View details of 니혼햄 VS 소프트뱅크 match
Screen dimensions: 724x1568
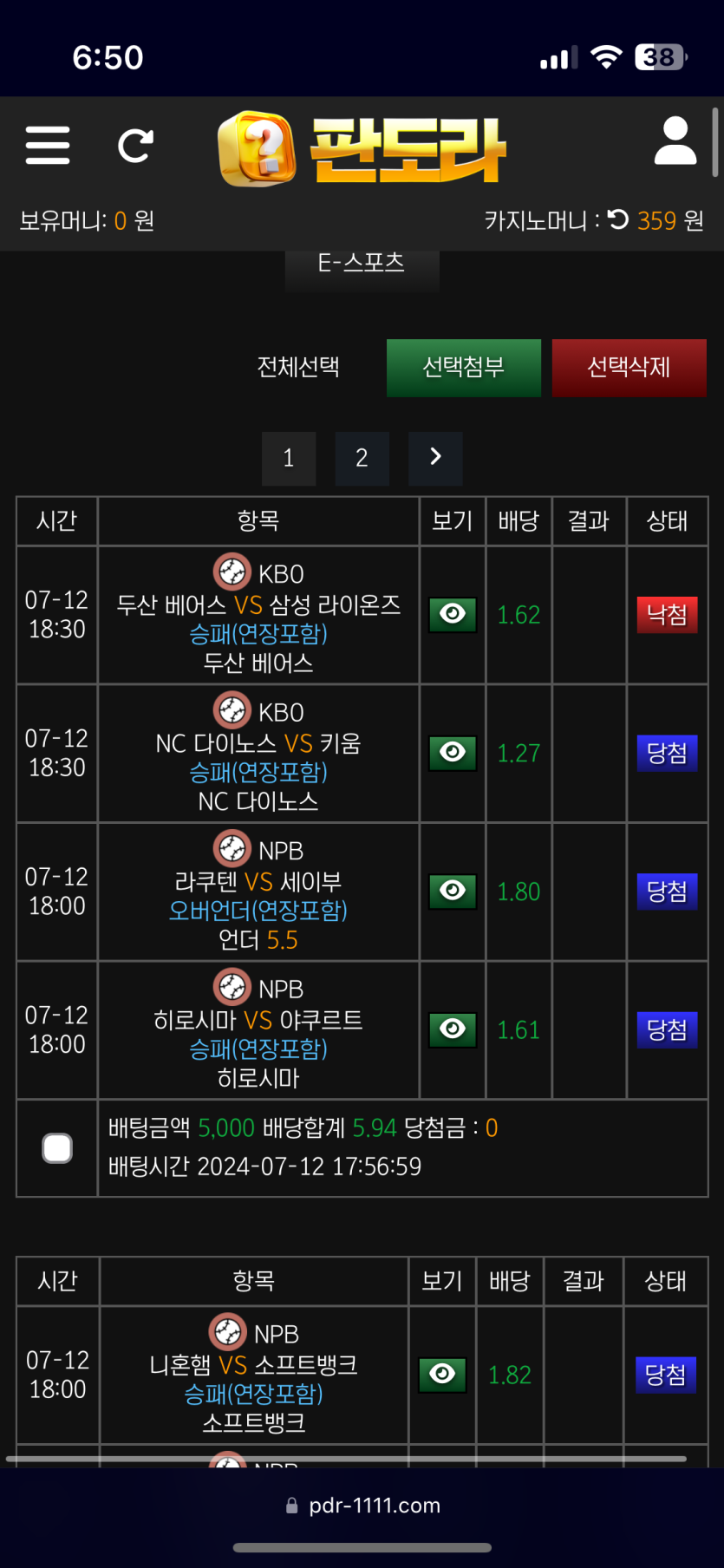(x=442, y=1375)
